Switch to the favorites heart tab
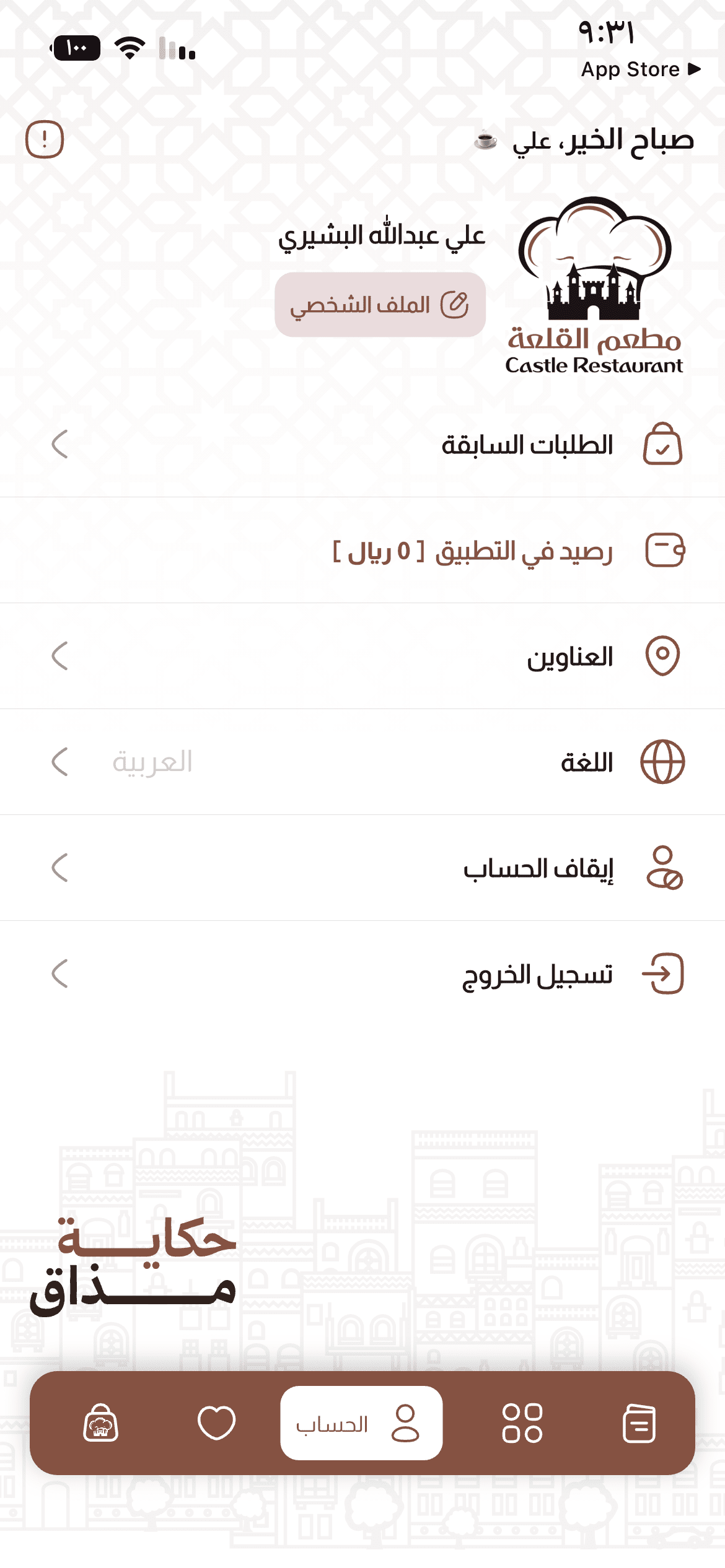The height and width of the screenshot is (1568, 725). tap(216, 1423)
